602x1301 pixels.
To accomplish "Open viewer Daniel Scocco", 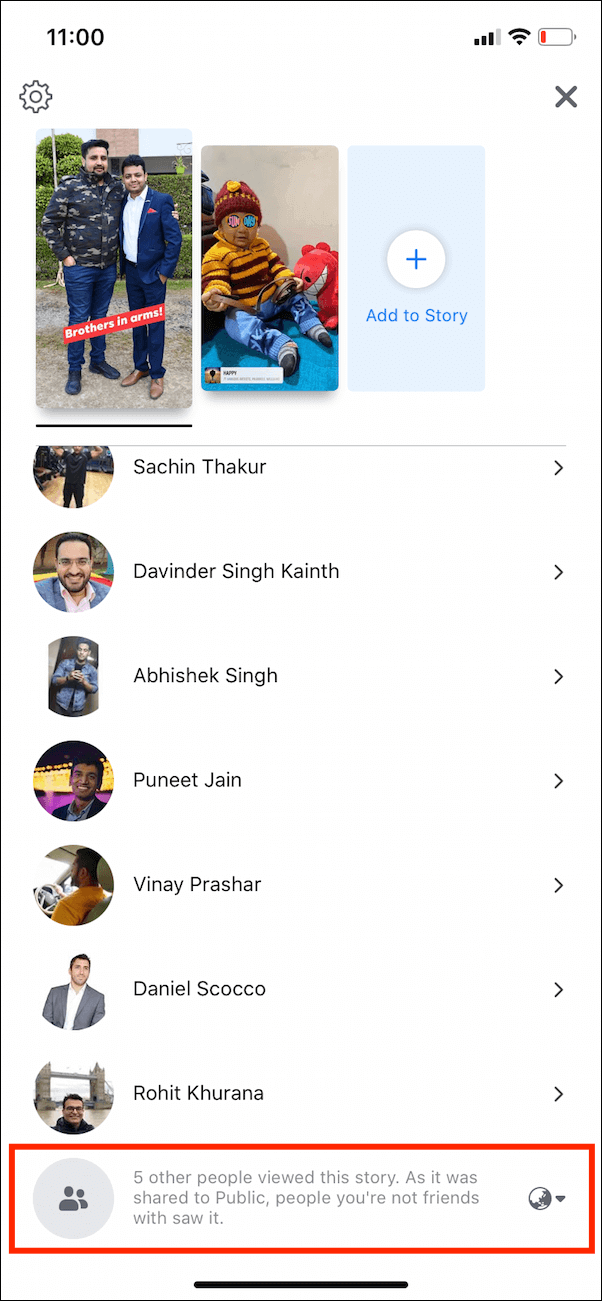I will click(300, 989).
